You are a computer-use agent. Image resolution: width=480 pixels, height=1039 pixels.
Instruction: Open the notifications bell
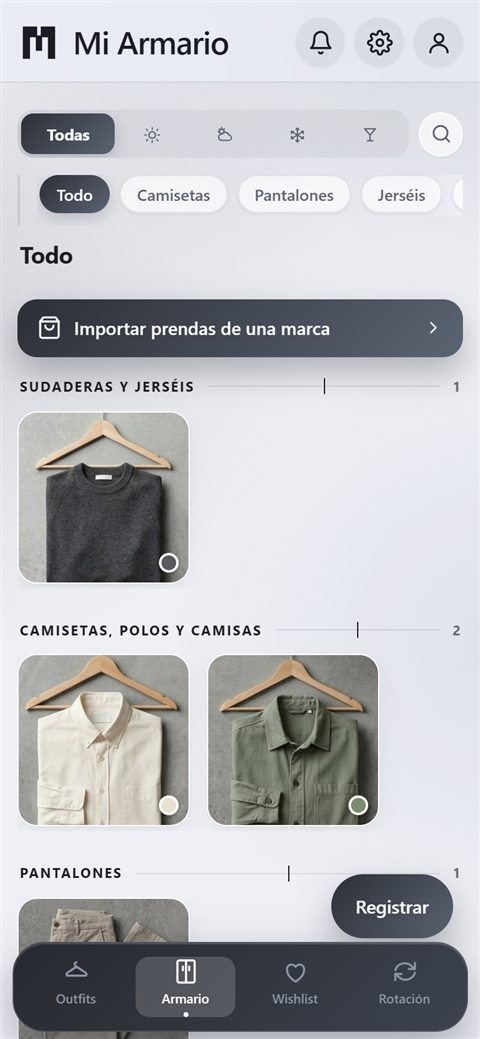[320, 42]
